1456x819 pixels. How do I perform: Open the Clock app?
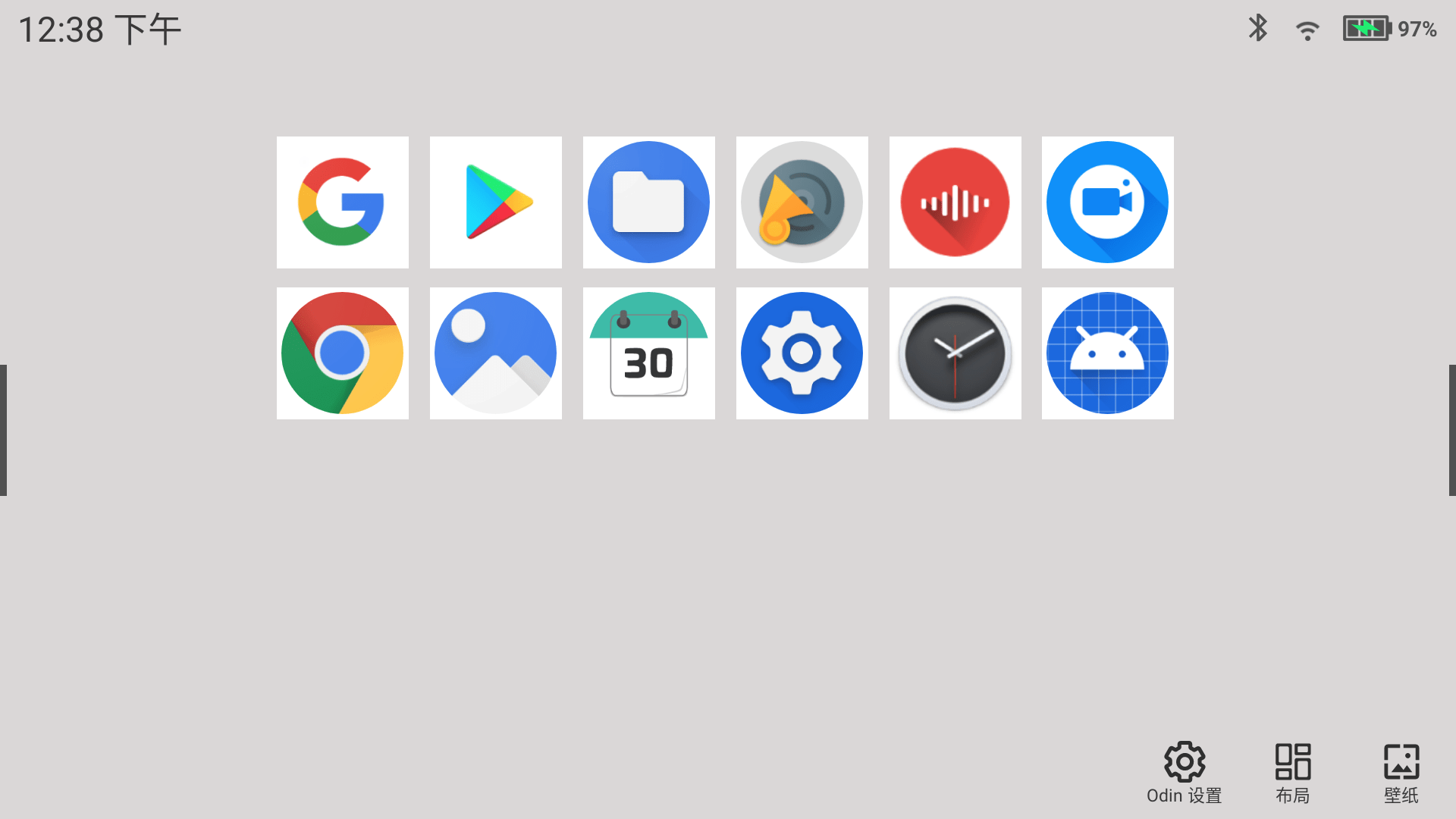coord(955,353)
